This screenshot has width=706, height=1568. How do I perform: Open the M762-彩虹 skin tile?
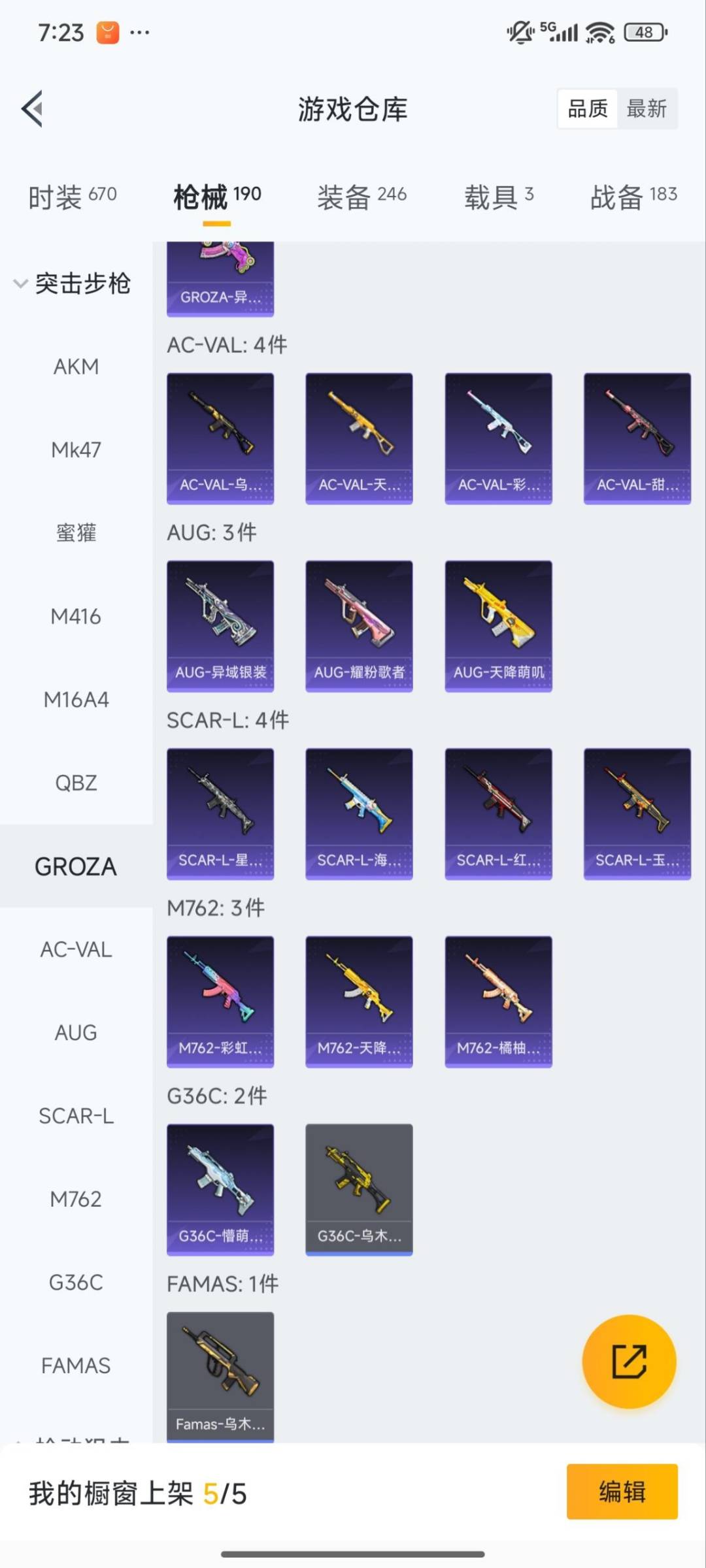(x=220, y=1001)
